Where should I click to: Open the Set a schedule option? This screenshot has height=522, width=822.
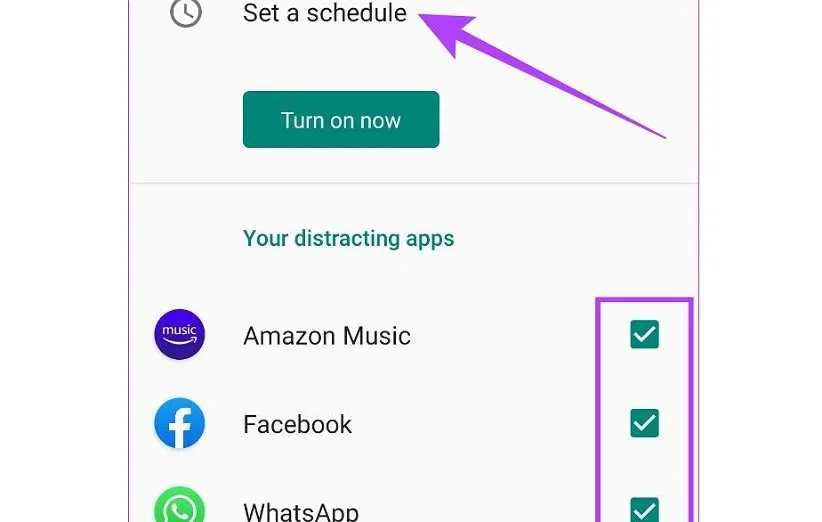324,14
